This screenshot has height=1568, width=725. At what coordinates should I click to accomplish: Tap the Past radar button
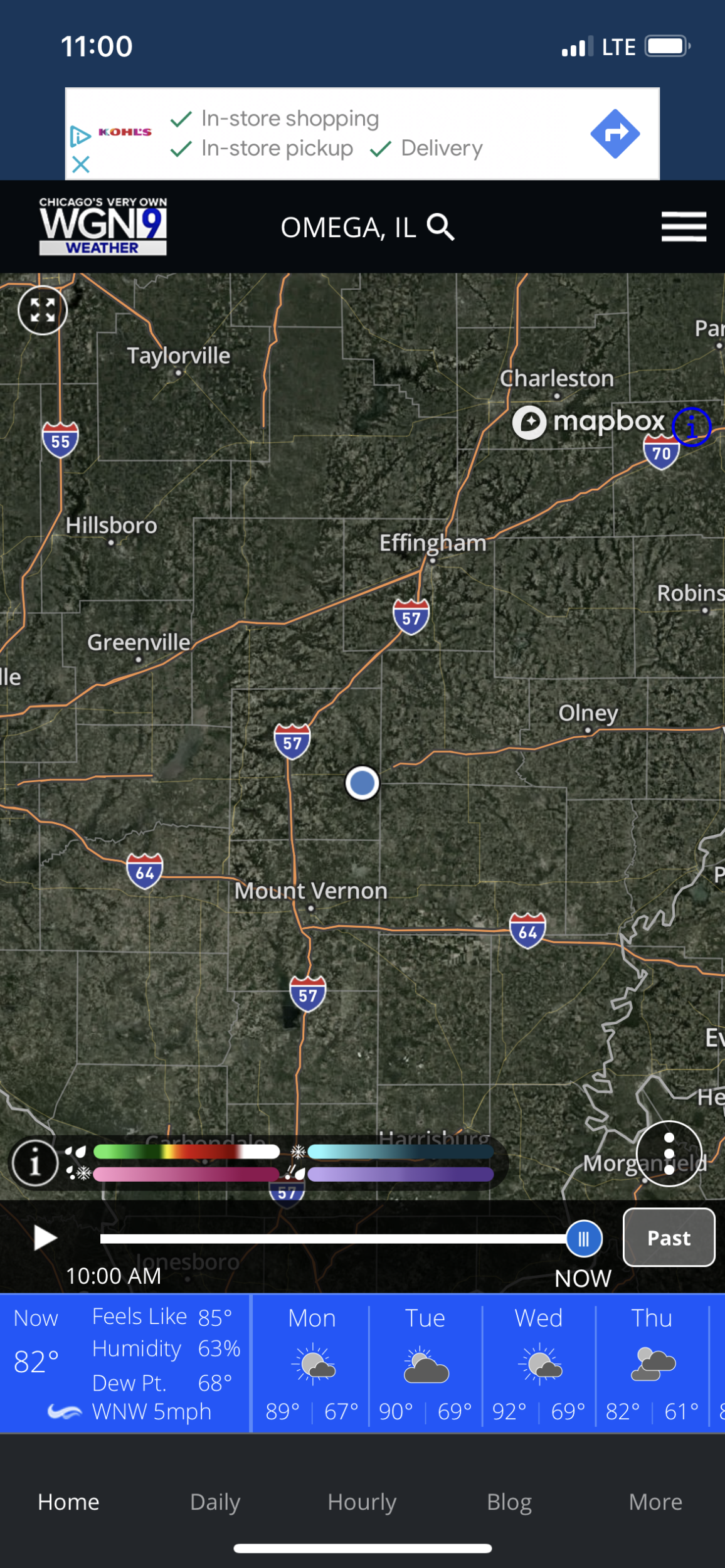click(669, 1237)
